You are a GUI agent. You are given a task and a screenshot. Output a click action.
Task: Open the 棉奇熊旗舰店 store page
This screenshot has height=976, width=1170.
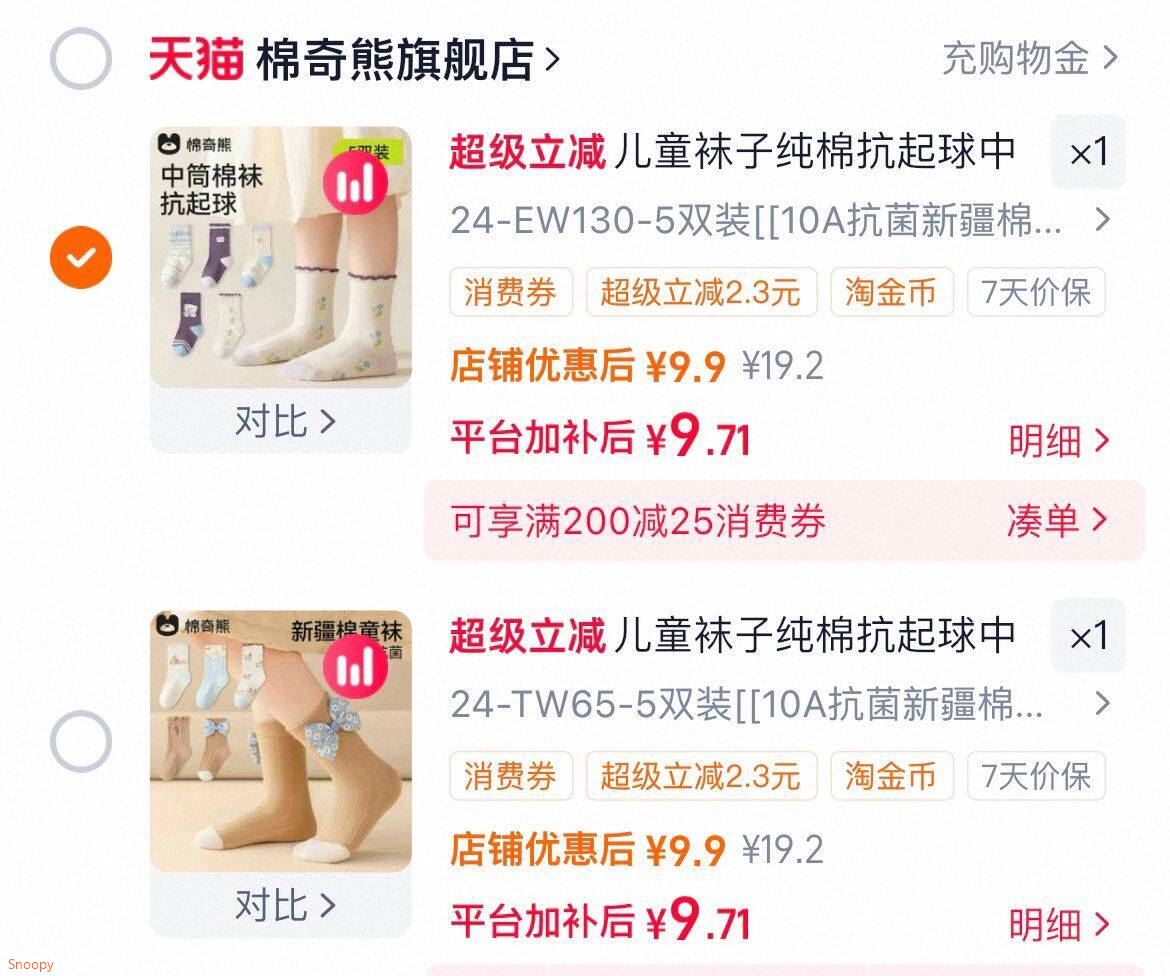click(x=407, y=59)
